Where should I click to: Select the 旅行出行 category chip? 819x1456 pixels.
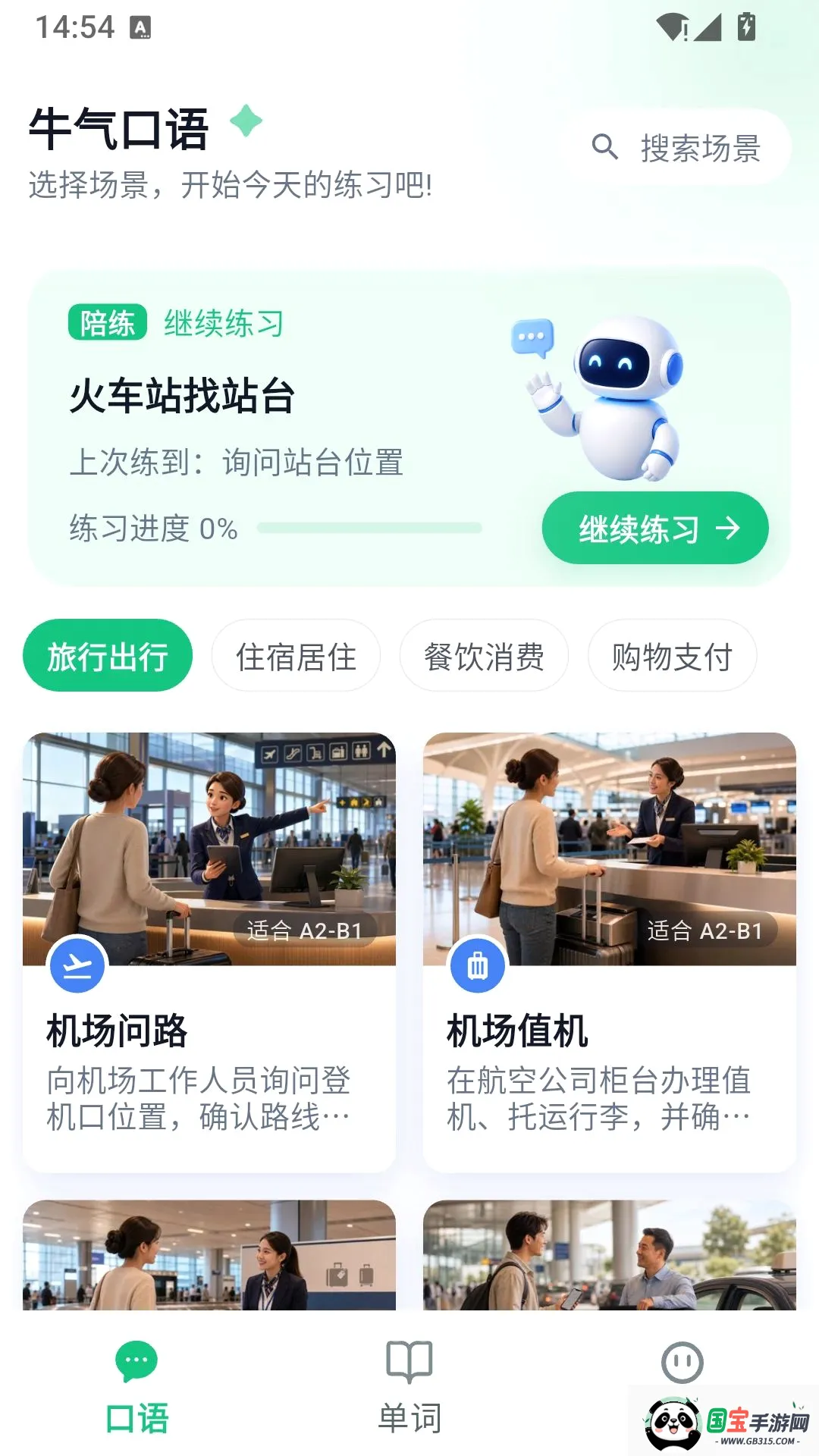(107, 655)
